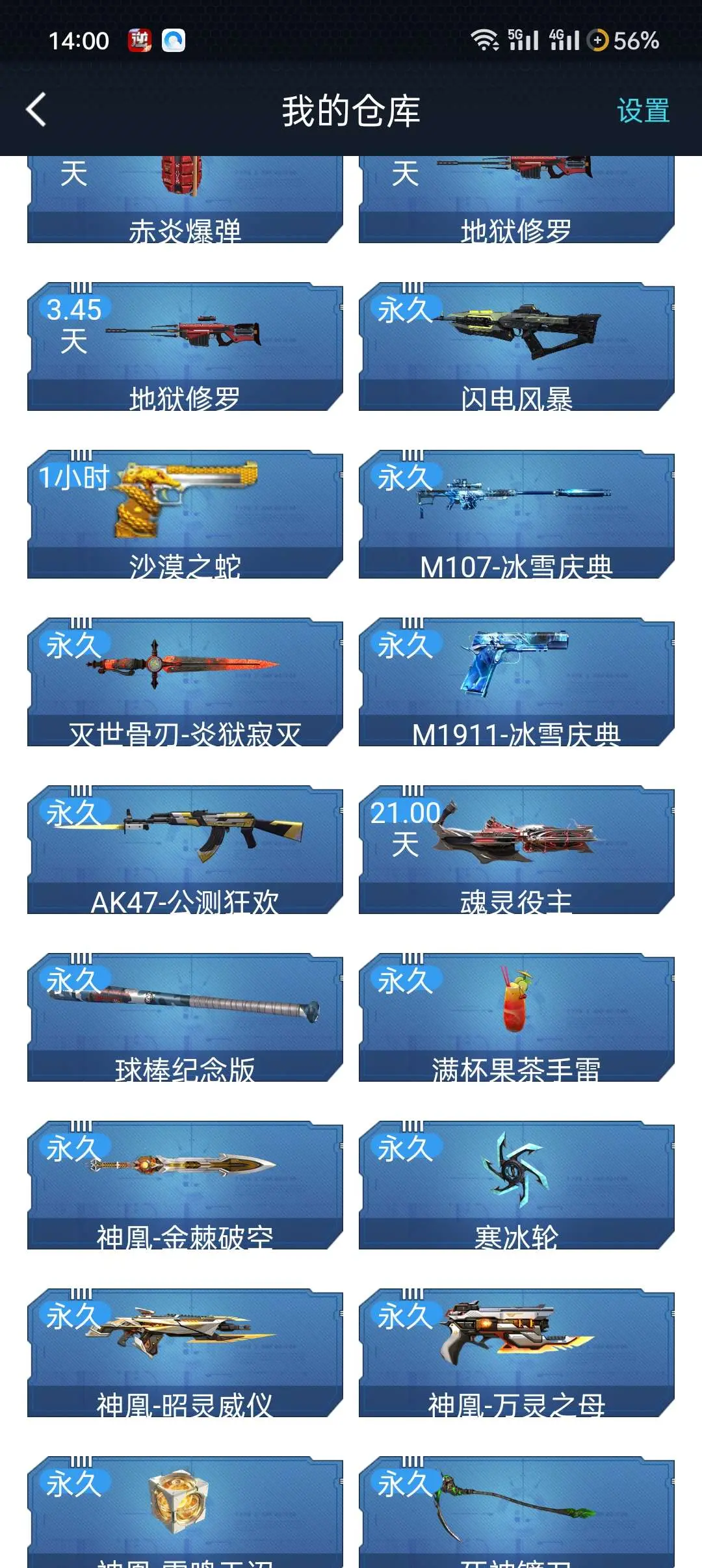The image size is (702, 1568).
Task: Open the 魂灵役主 weapon card
Action: tap(517, 850)
